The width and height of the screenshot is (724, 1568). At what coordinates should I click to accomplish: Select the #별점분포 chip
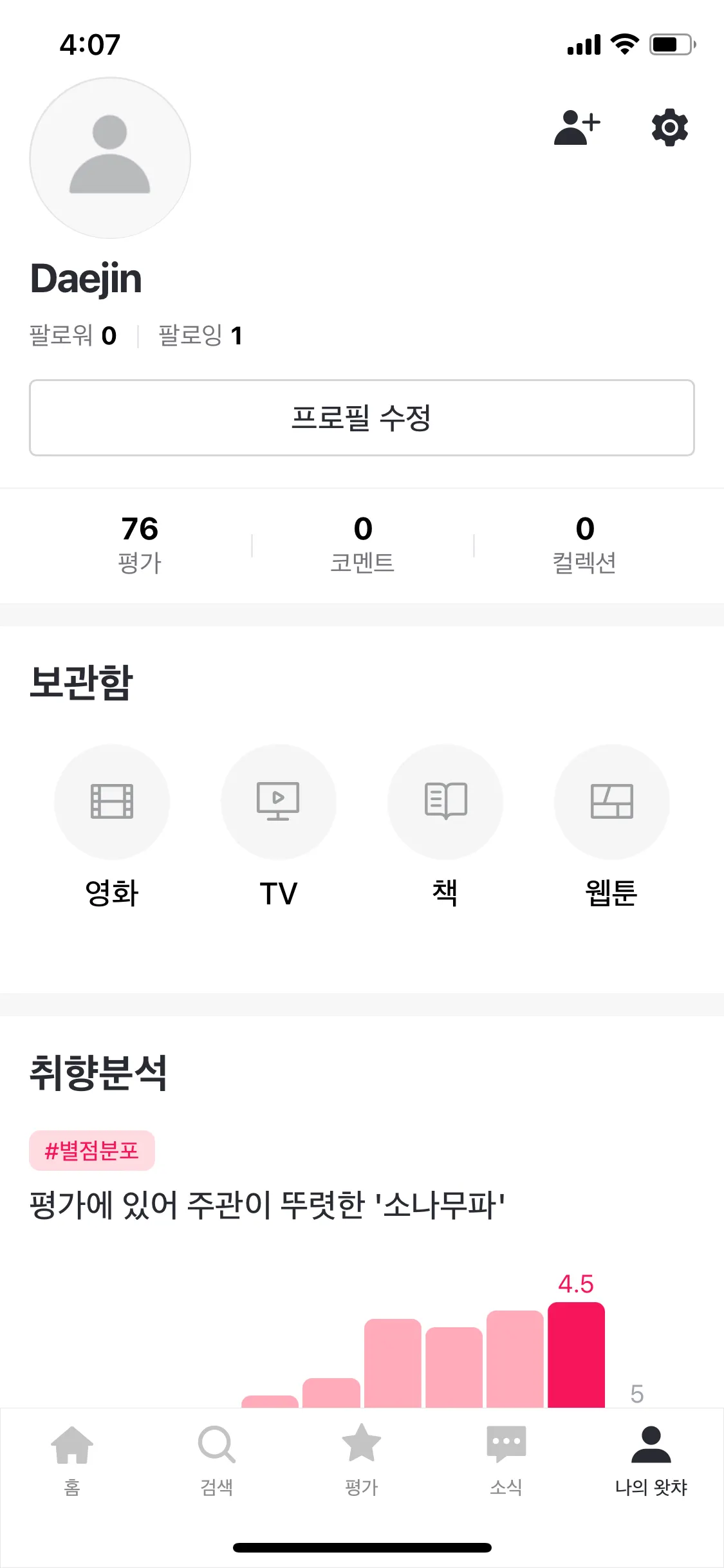92,1150
